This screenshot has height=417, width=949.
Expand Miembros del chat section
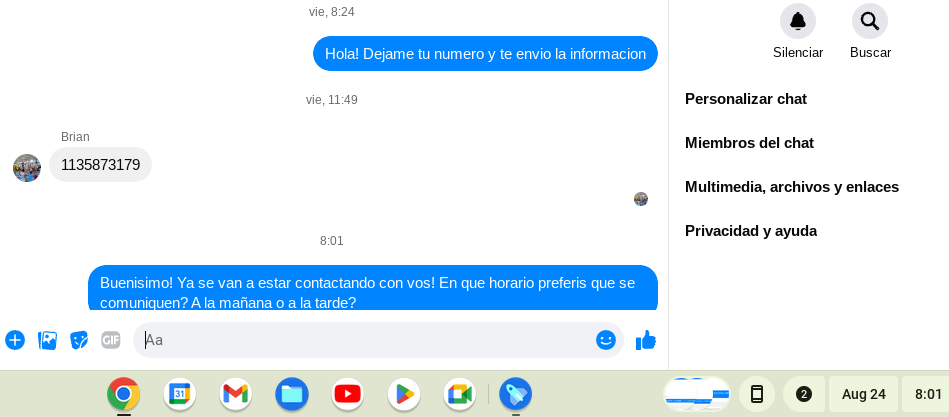(749, 143)
